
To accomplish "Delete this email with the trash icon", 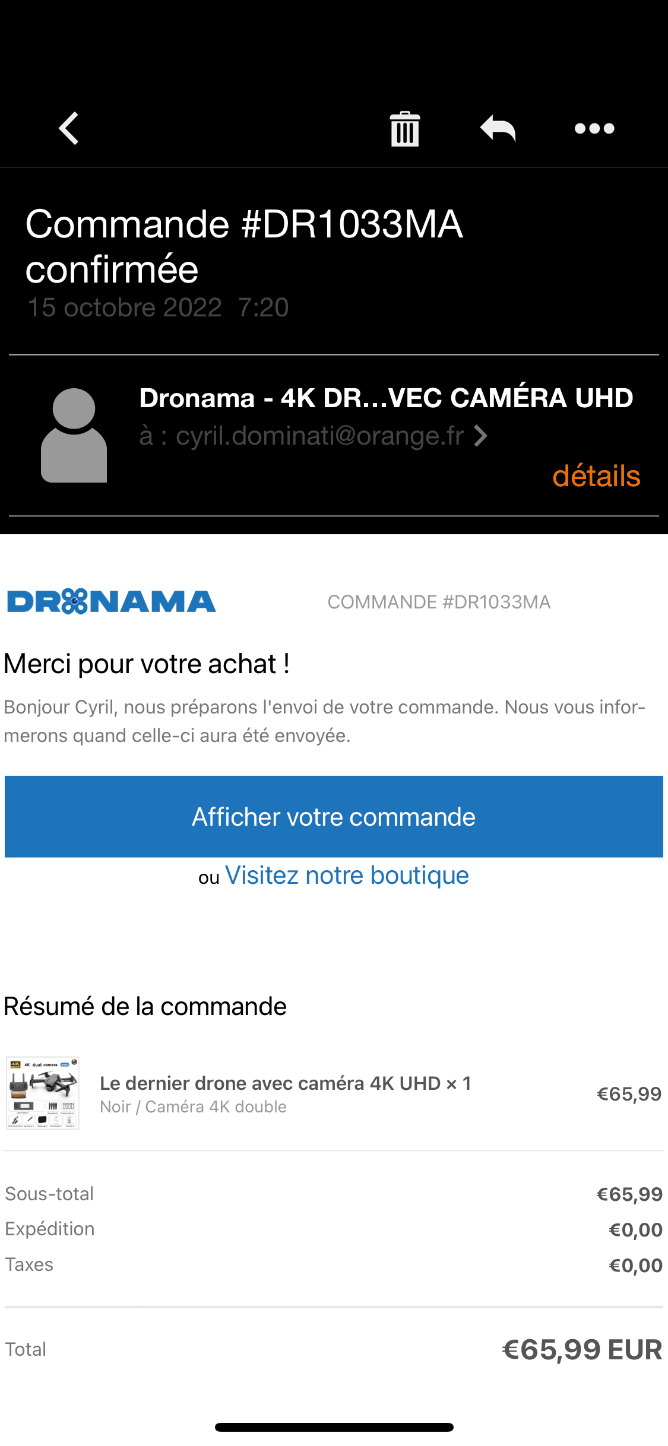I will pyautogui.click(x=405, y=129).
